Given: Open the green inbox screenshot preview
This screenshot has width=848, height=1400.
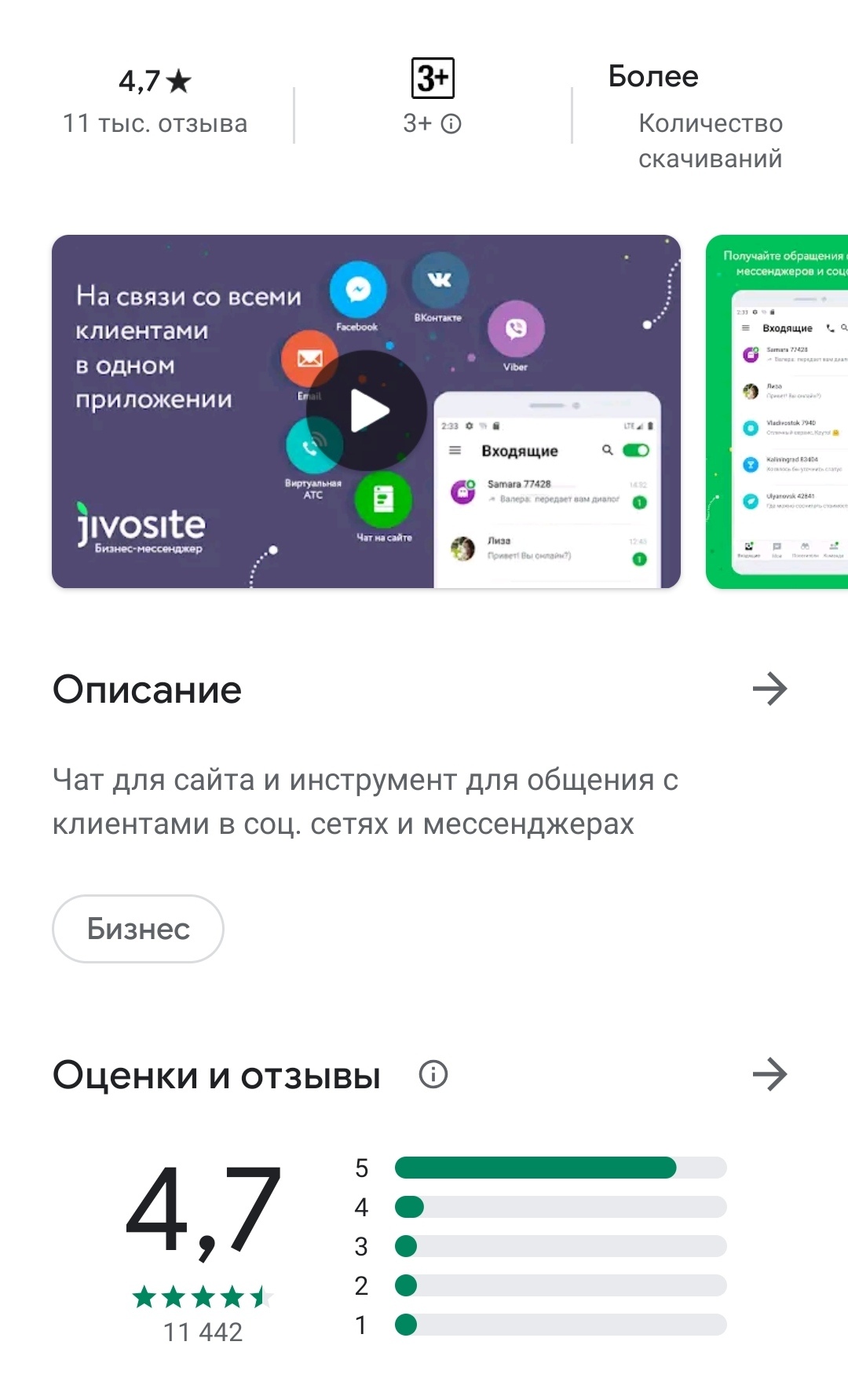Looking at the screenshot, I should pyautogui.click(x=777, y=411).
